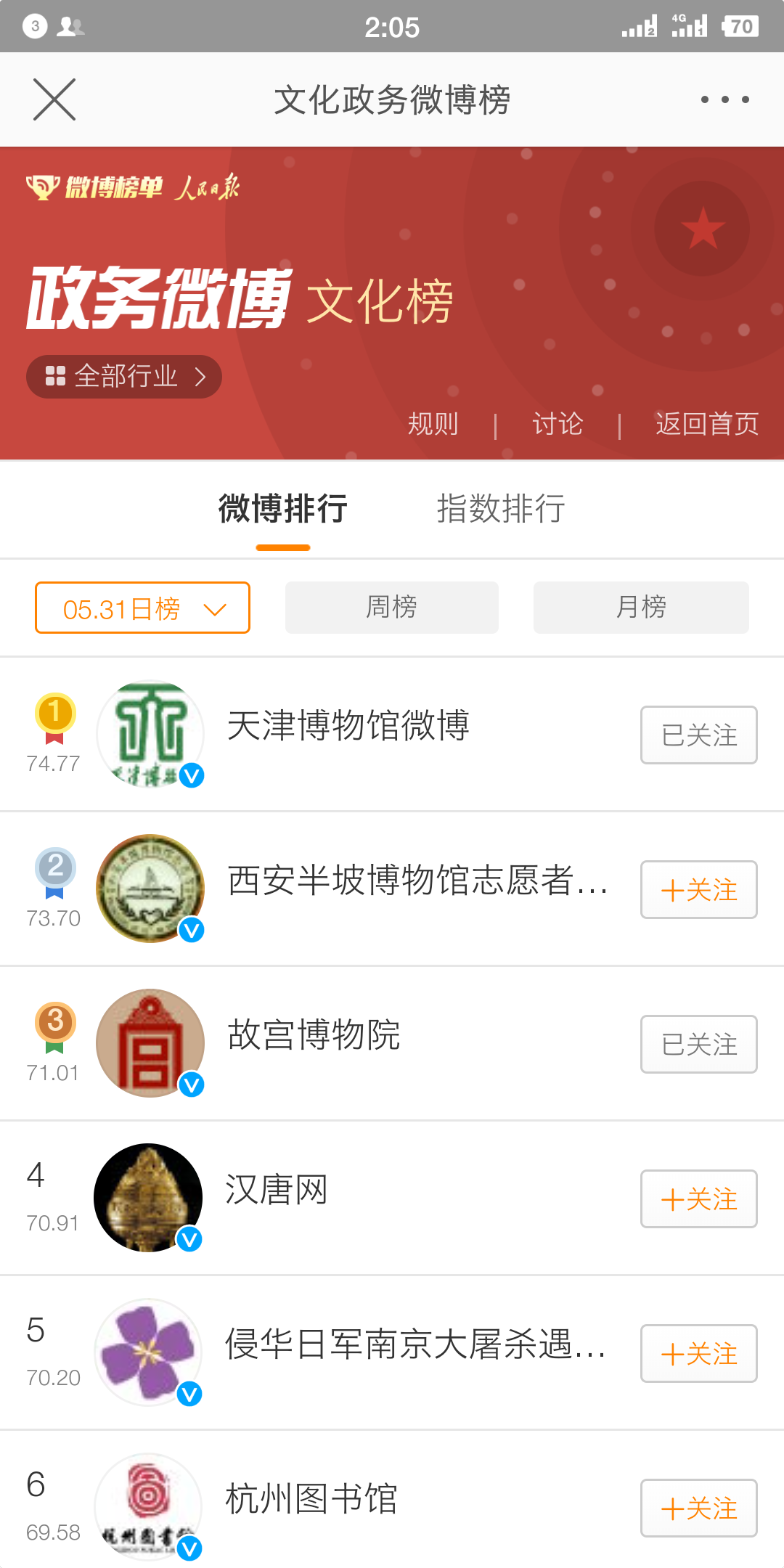Show the 周榜 weekly ranking
The image size is (784, 1568).
click(392, 608)
